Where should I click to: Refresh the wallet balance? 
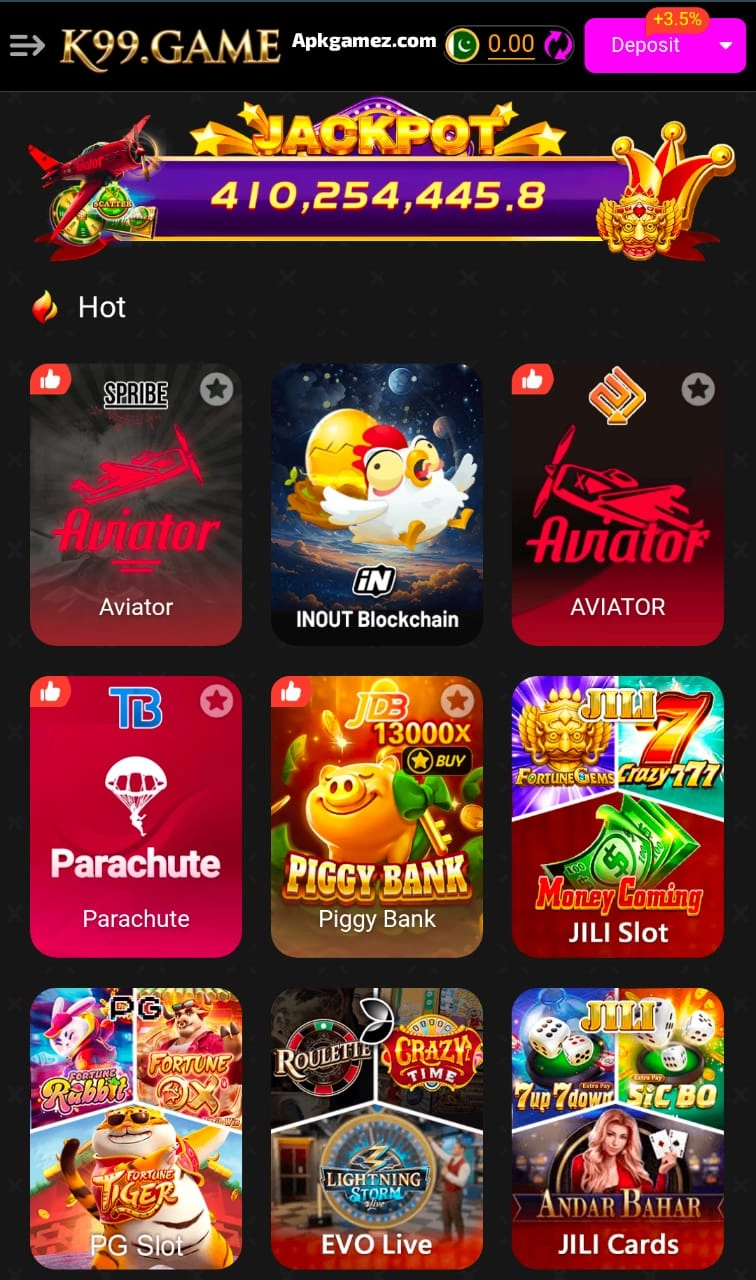coord(556,45)
